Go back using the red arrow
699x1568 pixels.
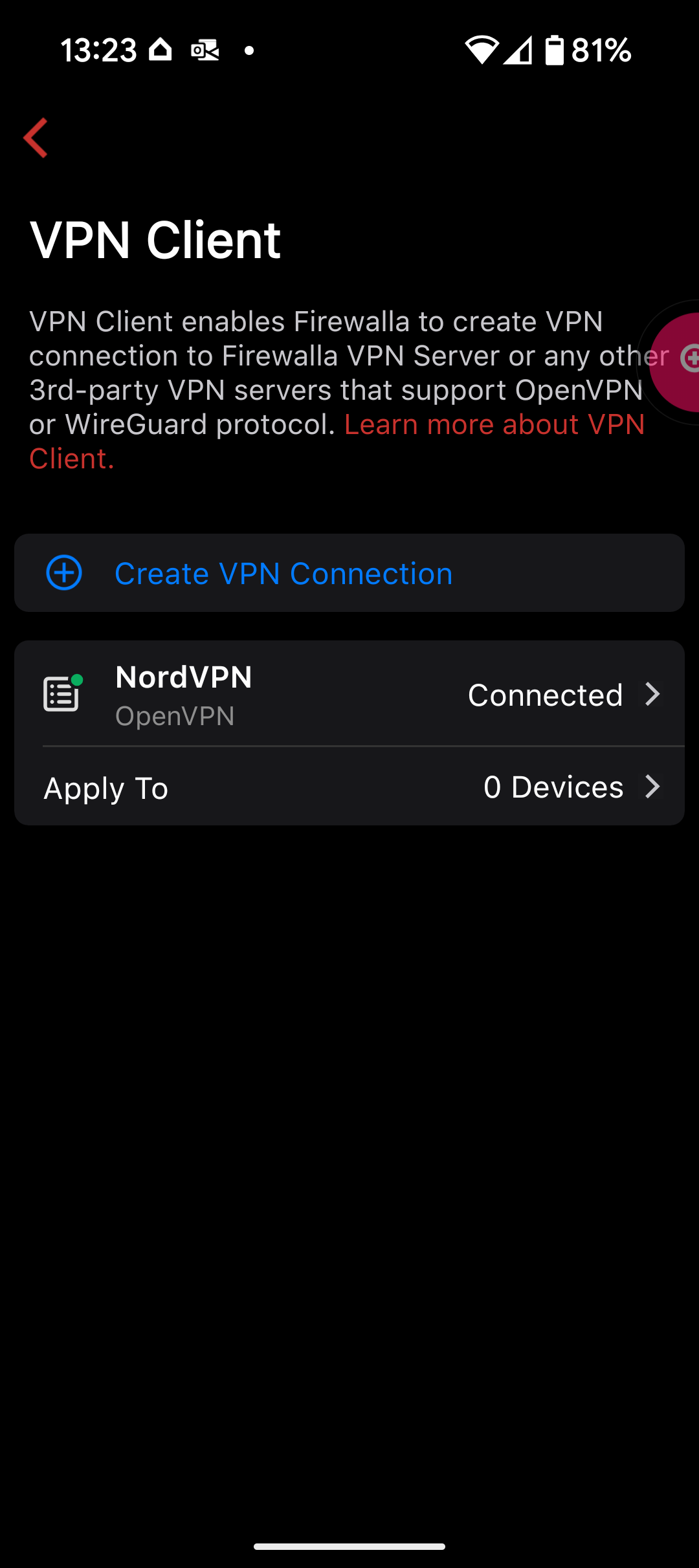point(36,138)
